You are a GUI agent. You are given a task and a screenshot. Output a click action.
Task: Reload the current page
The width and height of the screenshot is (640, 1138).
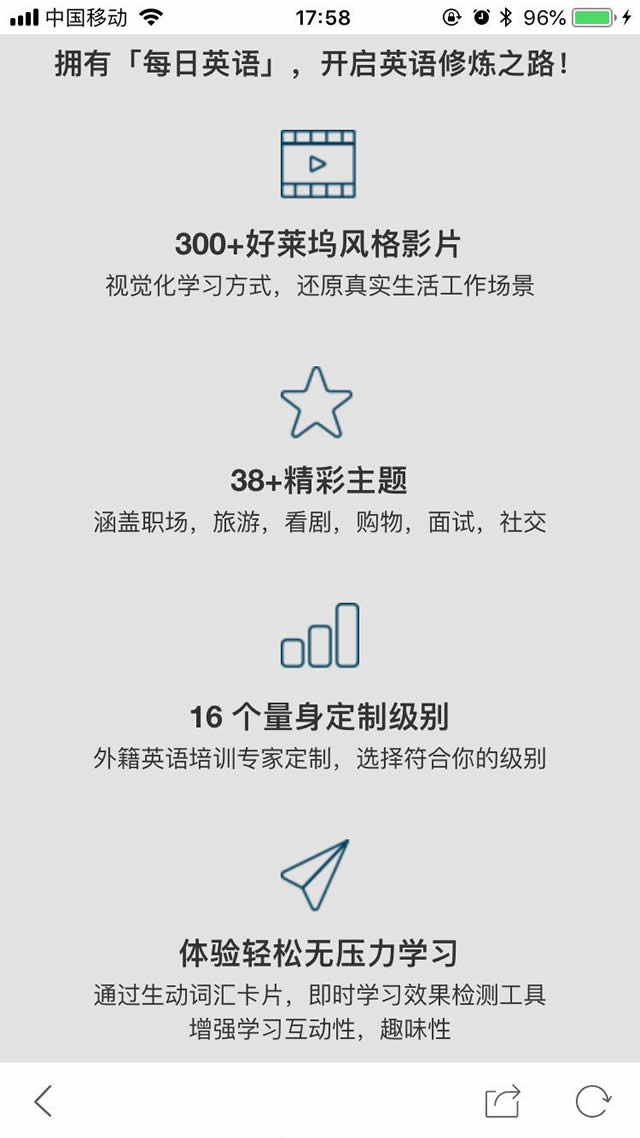[592, 1101]
